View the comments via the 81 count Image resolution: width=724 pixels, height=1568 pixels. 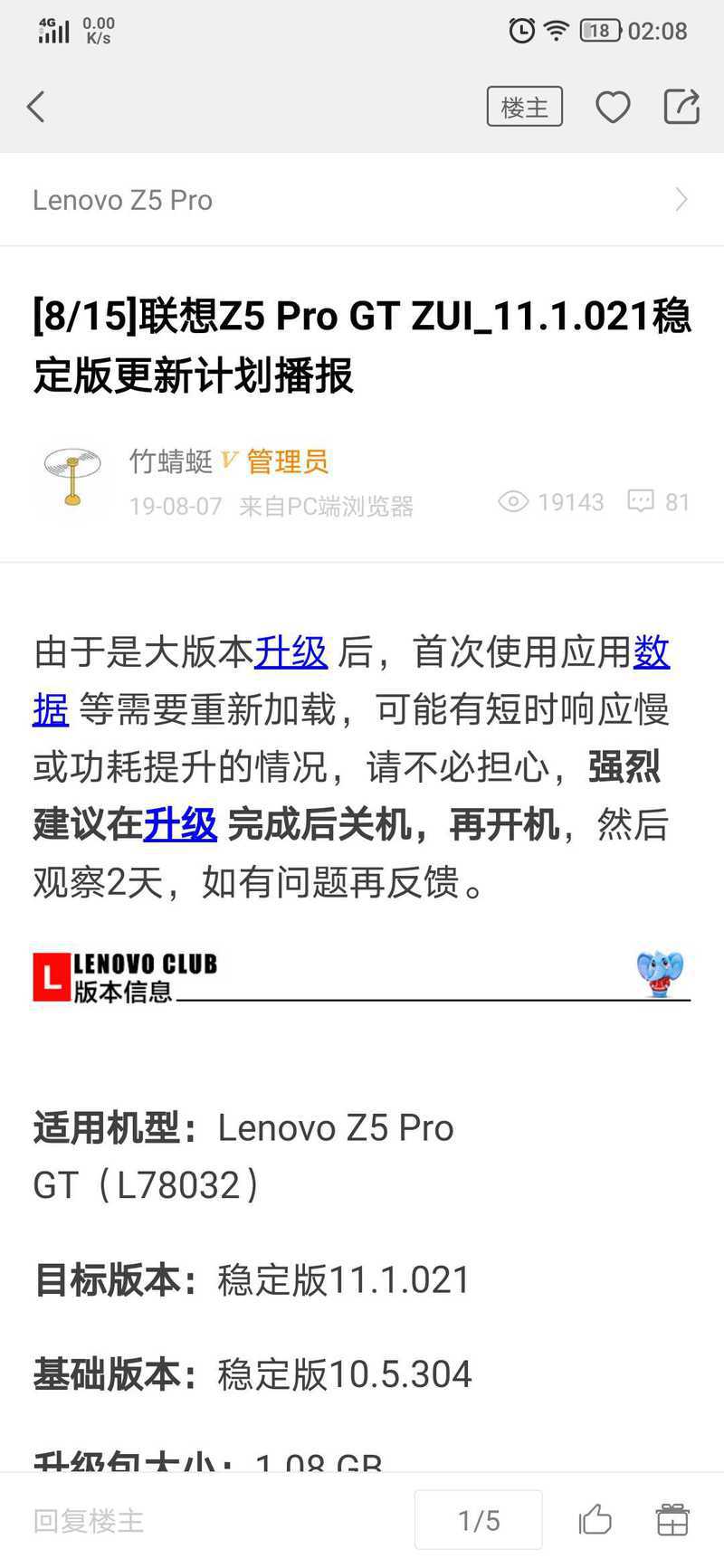click(x=659, y=502)
